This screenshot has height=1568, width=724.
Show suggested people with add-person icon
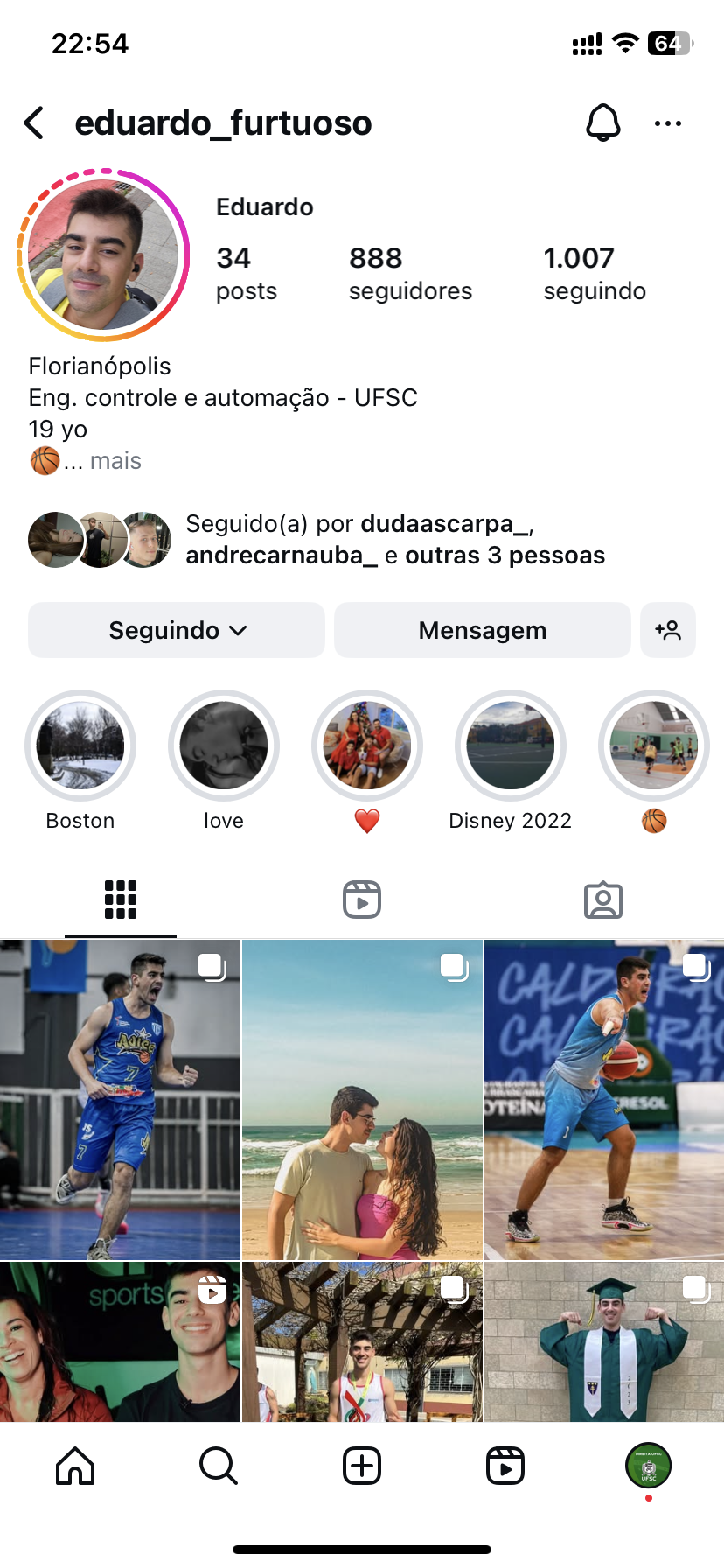668,630
